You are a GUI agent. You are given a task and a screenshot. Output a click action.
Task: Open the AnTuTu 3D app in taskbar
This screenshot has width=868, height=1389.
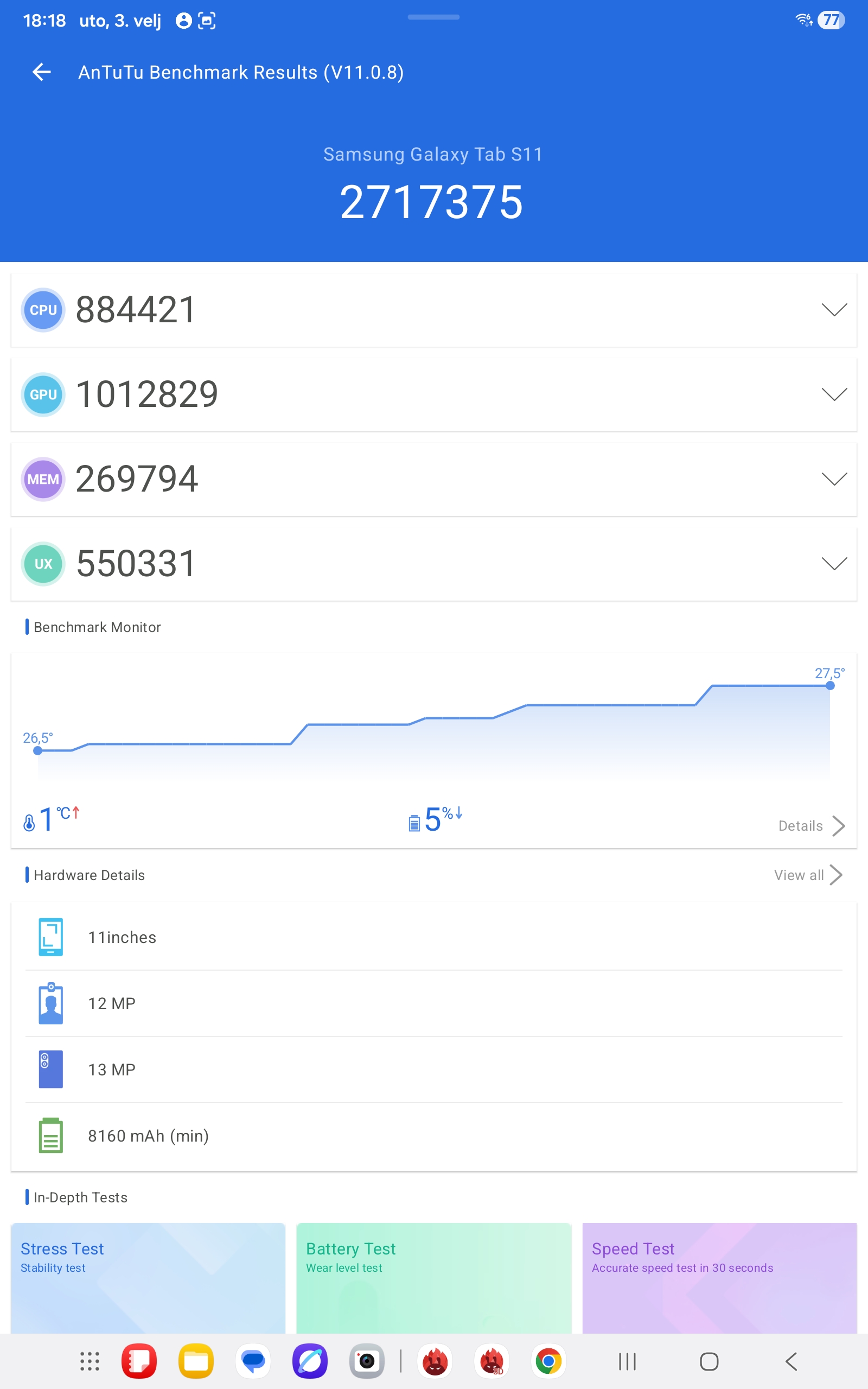(492, 1361)
